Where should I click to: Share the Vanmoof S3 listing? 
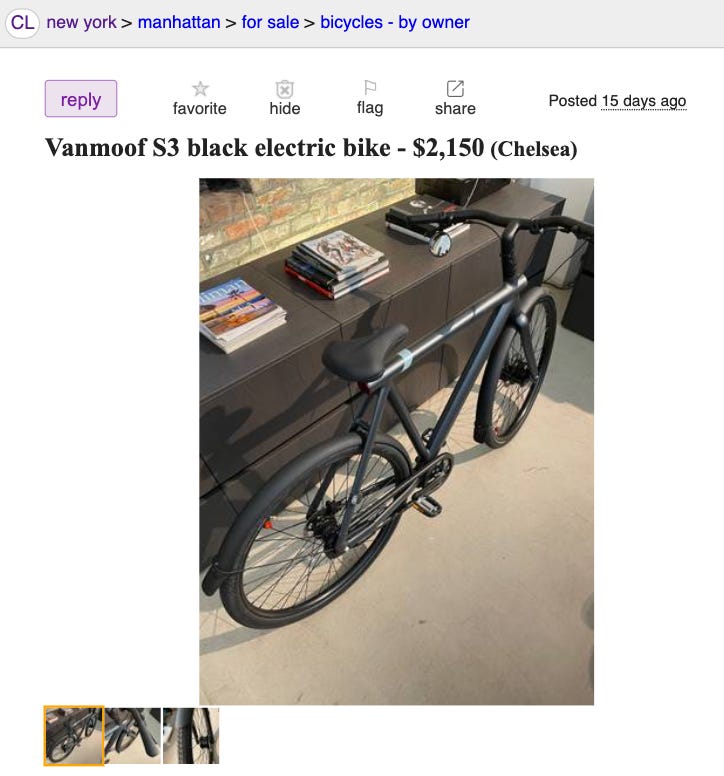point(455,98)
